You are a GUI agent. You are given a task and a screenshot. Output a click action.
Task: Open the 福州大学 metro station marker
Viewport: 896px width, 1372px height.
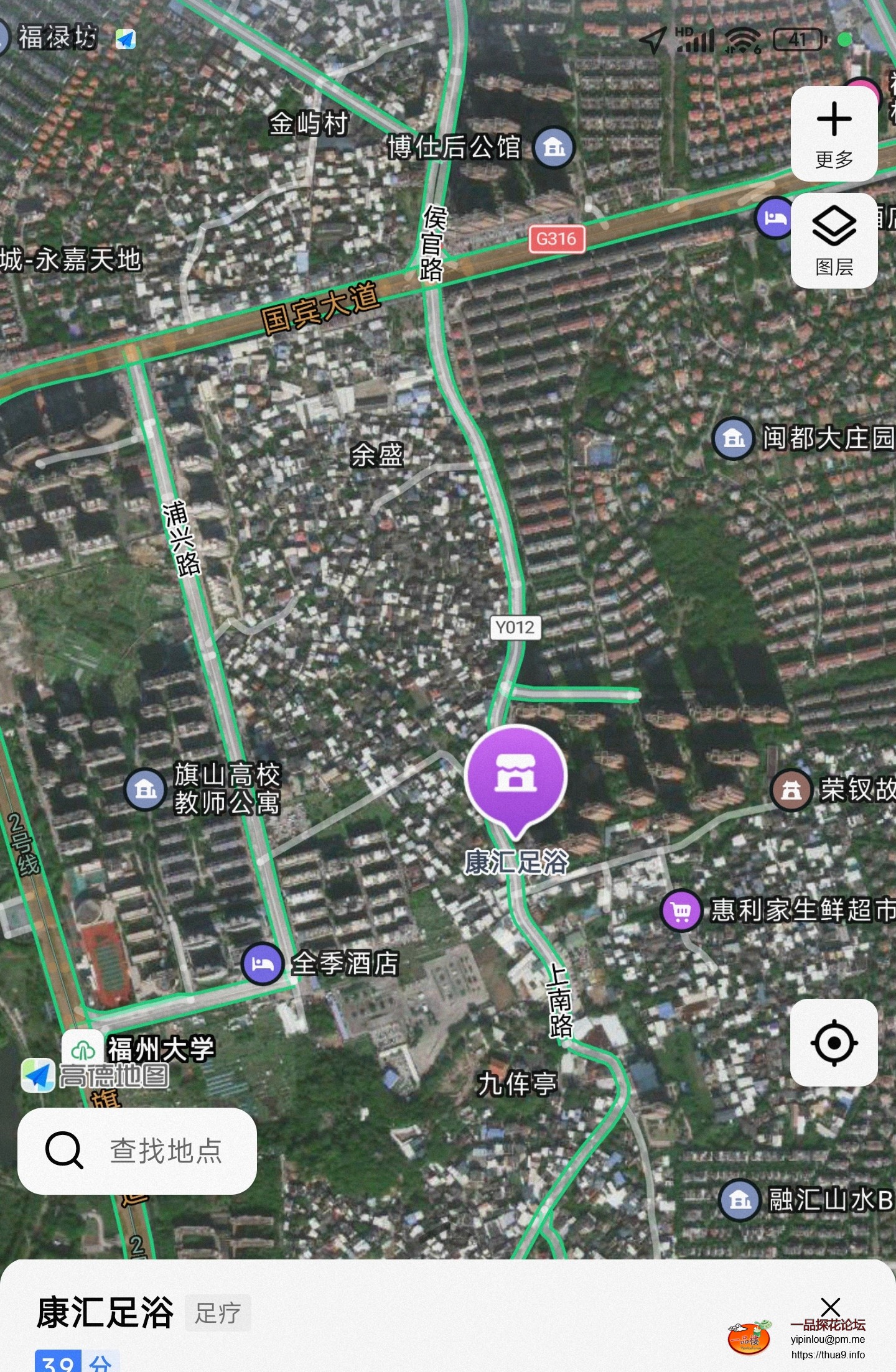83,1050
